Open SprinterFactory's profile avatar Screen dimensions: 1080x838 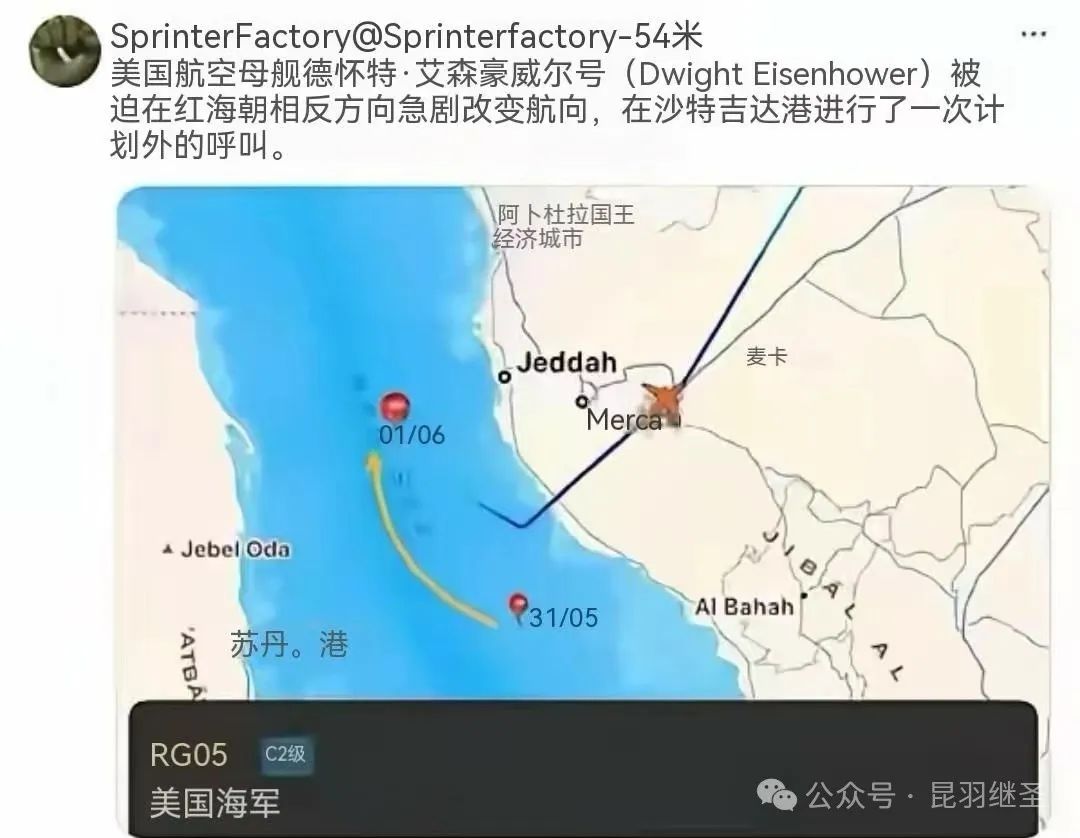pyautogui.click(x=64, y=50)
